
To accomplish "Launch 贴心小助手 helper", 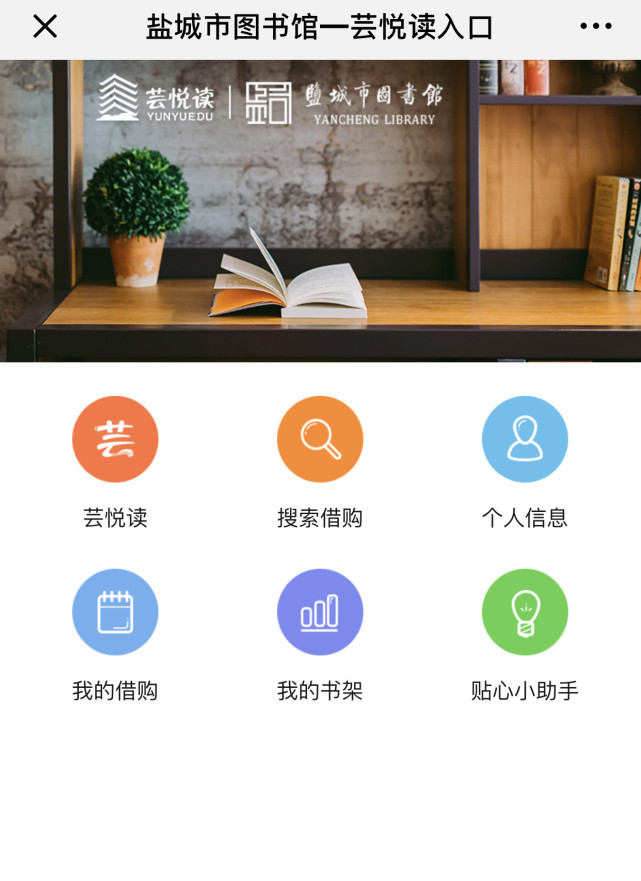I will [x=525, y=612].
